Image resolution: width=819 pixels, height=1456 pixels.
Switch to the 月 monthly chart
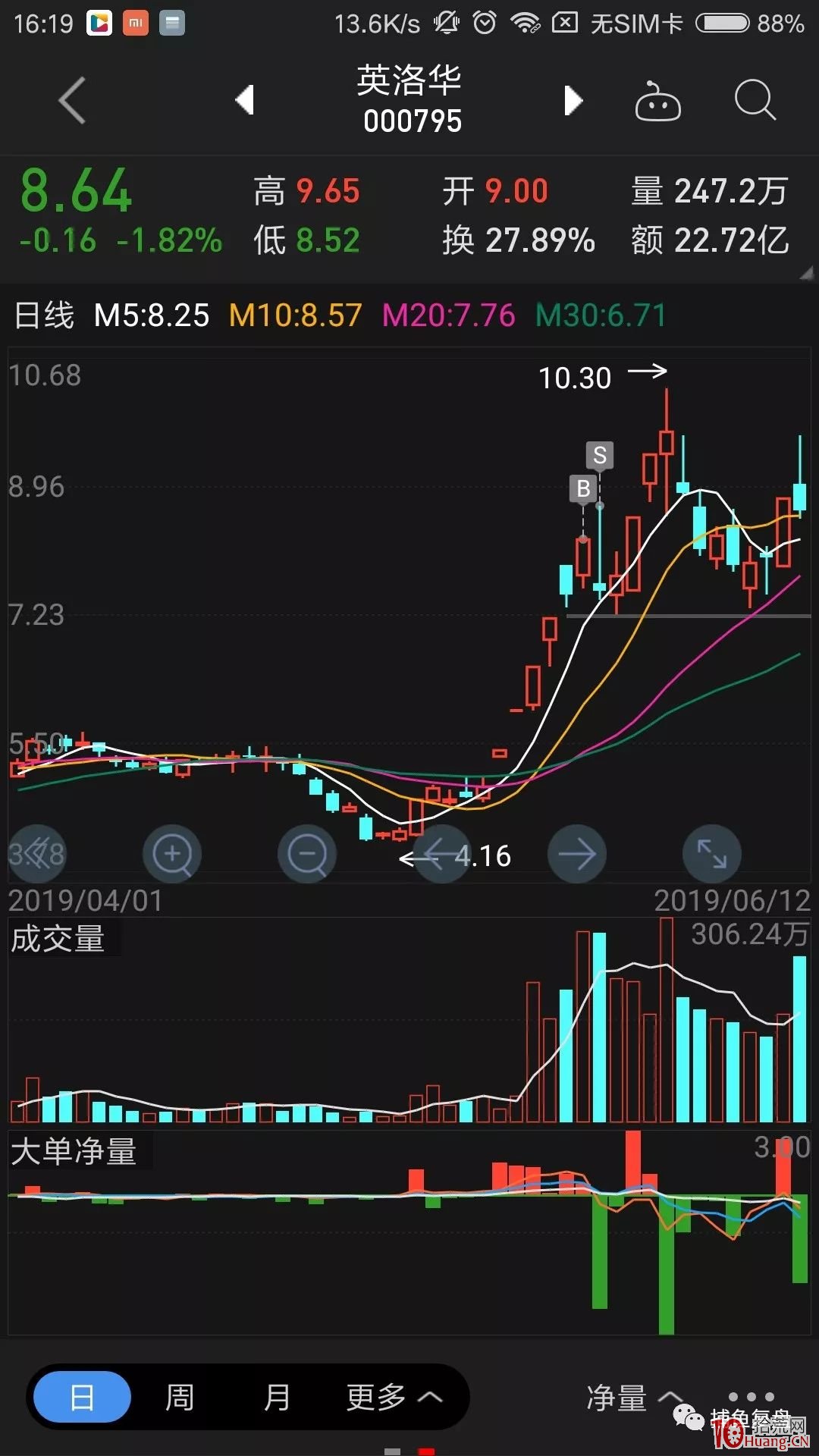click(277, 1397)
